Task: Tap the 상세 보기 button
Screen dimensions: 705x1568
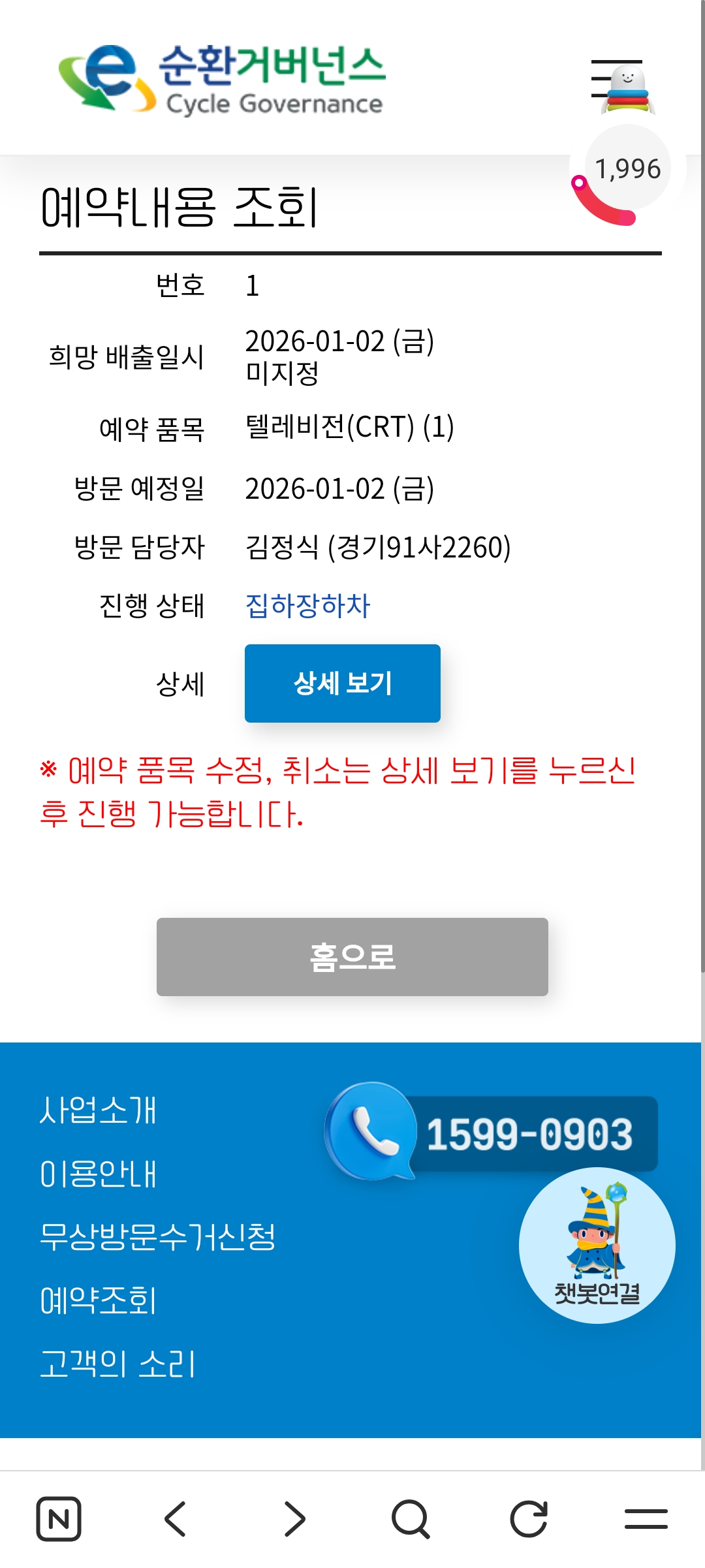Action: pos(342,683)
